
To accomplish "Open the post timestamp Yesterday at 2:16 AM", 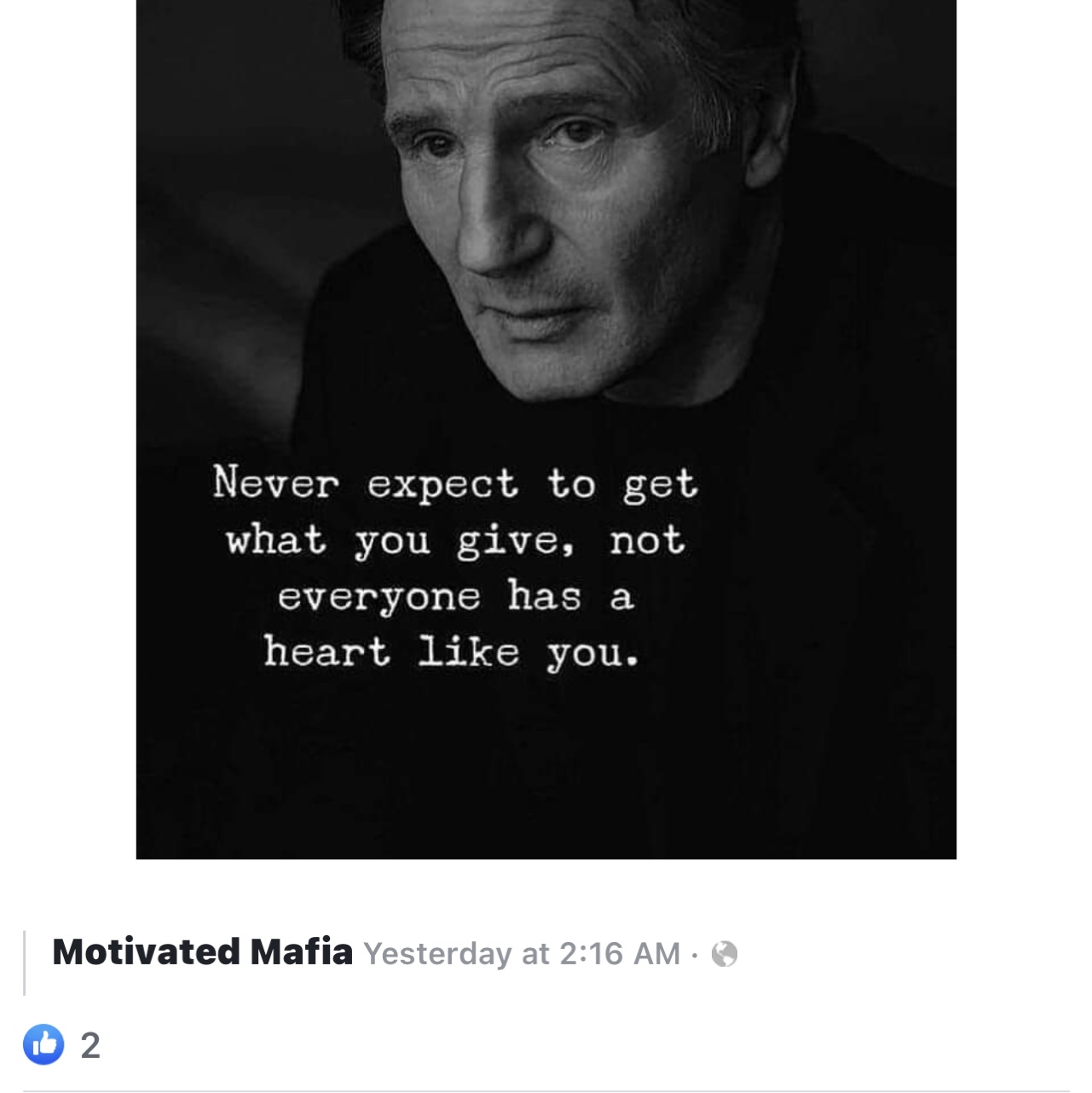I will 522,953.
